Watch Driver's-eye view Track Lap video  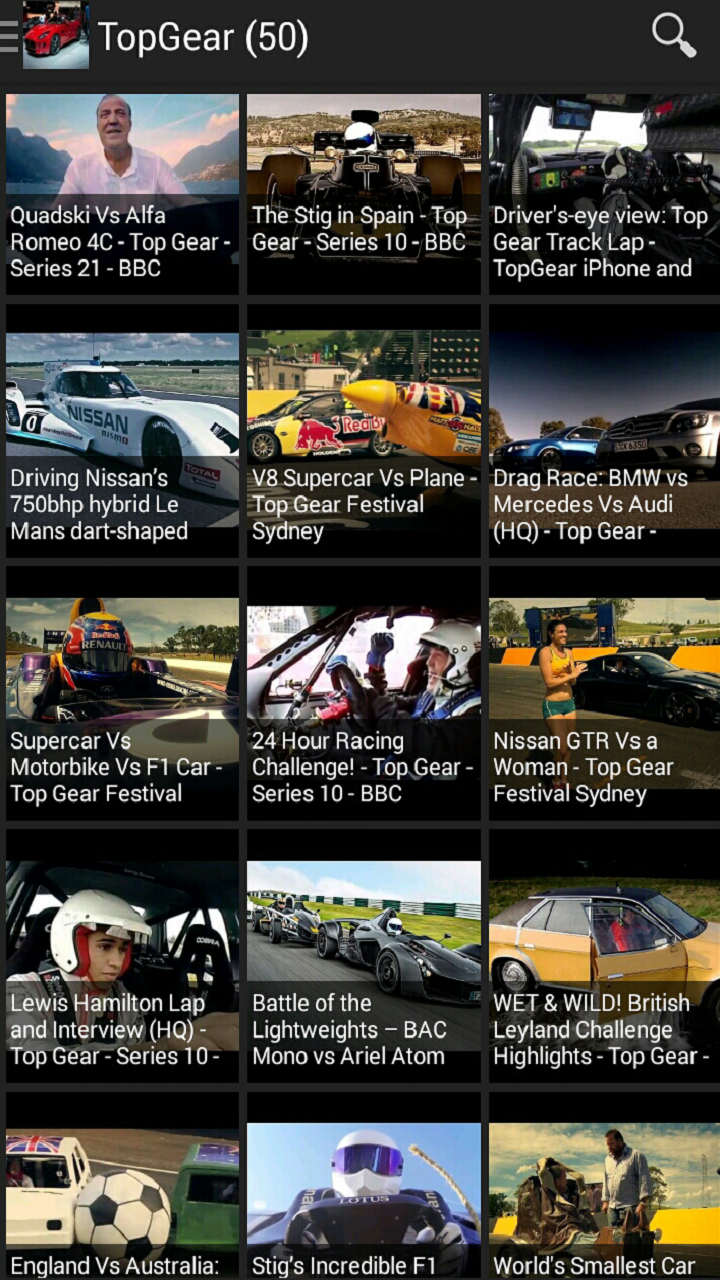(x=604, y=194)
